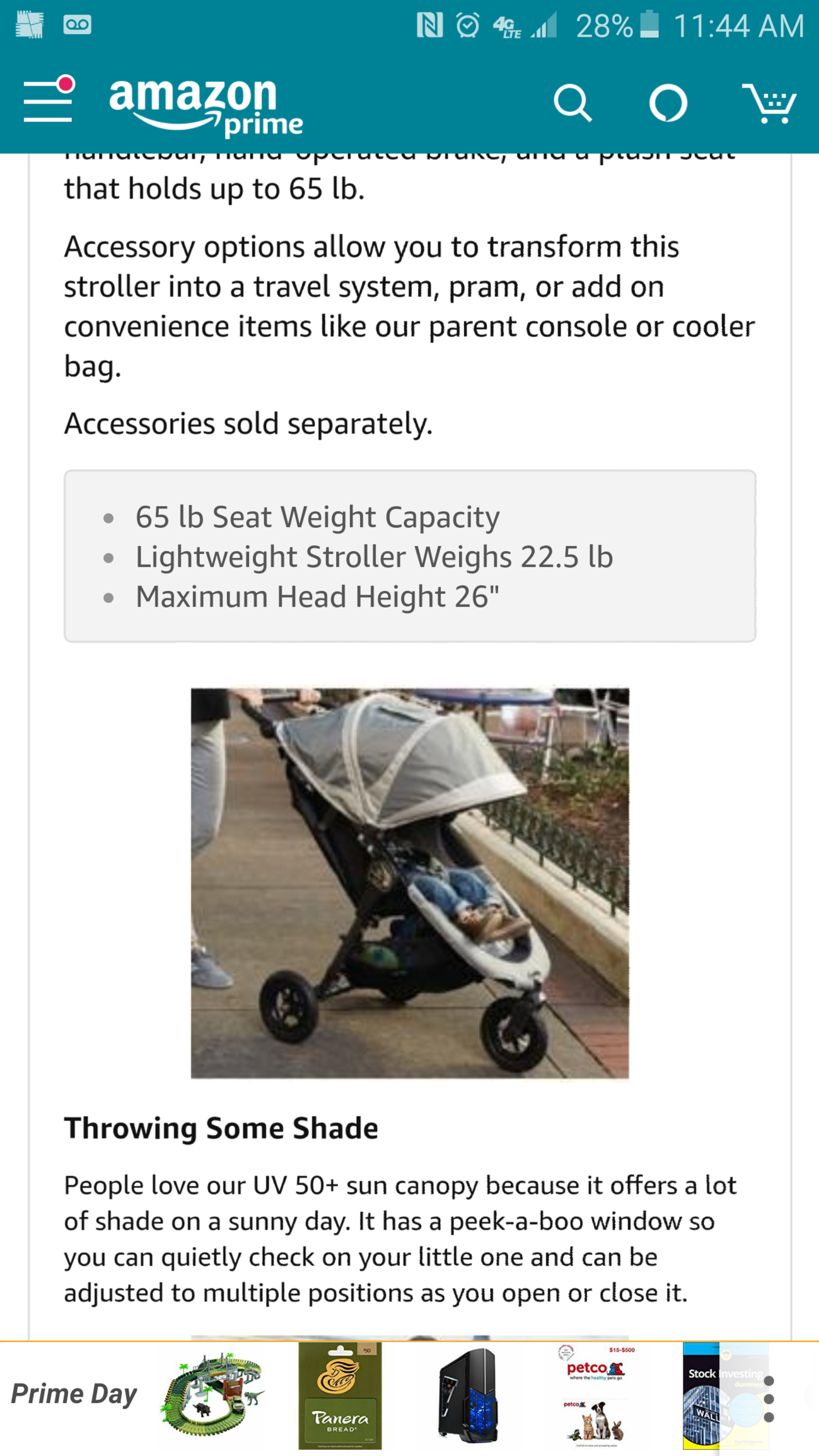Tap the Amazon Prime logo to go home
Image resolution: width=819 pixels, height=1456 pixels.
[x=206, y=106]
